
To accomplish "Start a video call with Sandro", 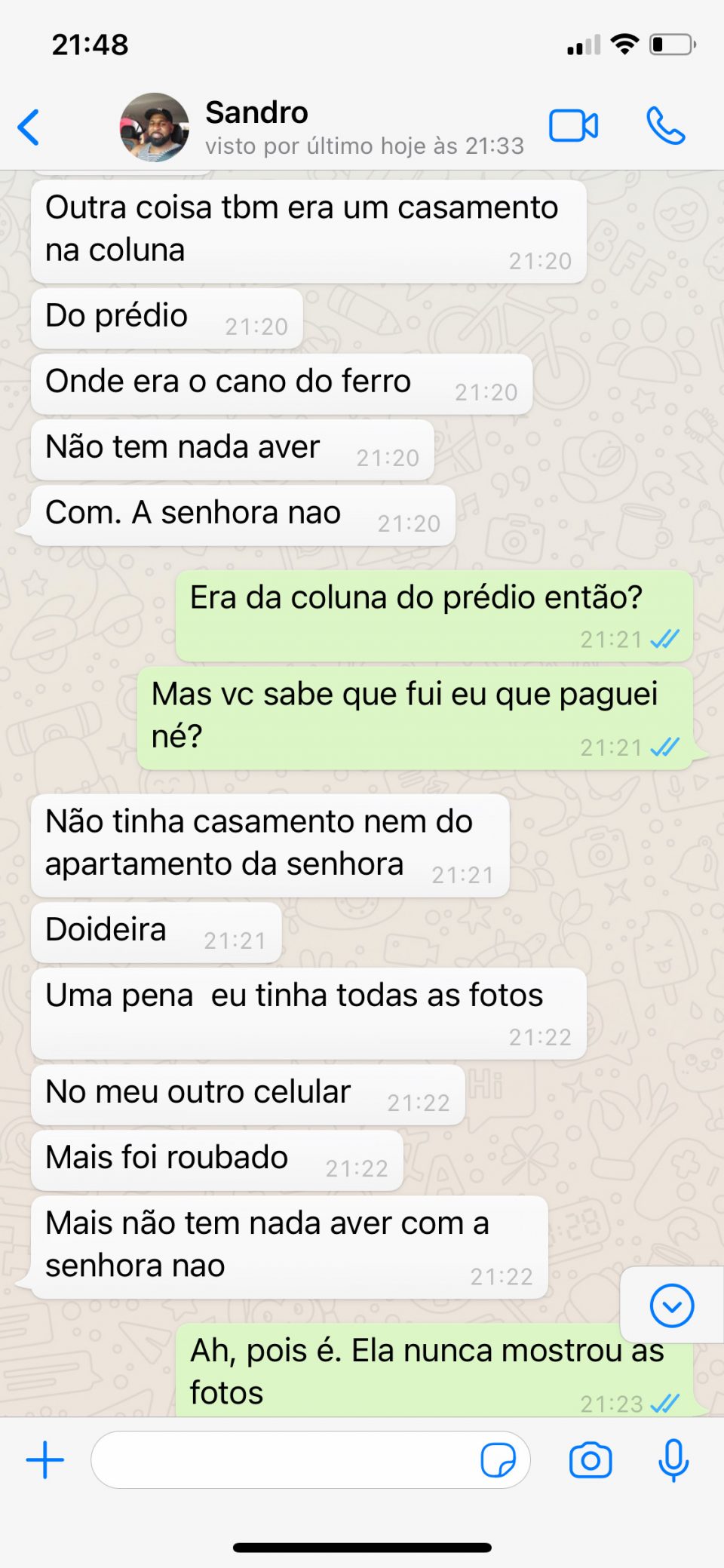I will (x=573, y=125).
